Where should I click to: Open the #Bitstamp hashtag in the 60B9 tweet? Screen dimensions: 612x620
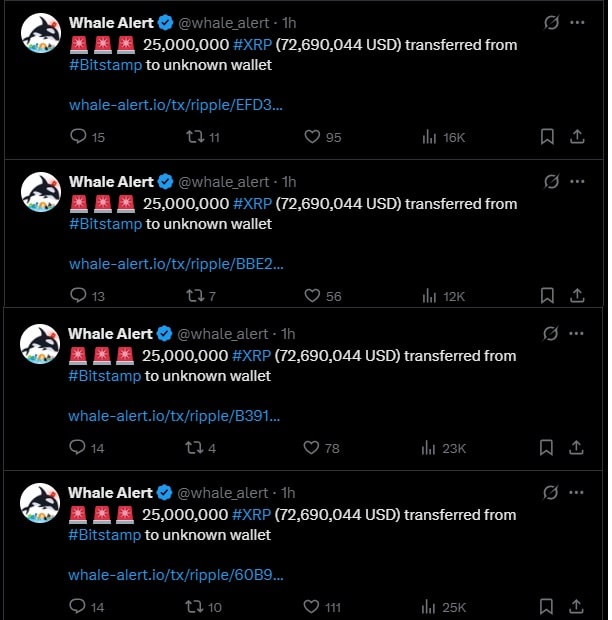point(105,535)
